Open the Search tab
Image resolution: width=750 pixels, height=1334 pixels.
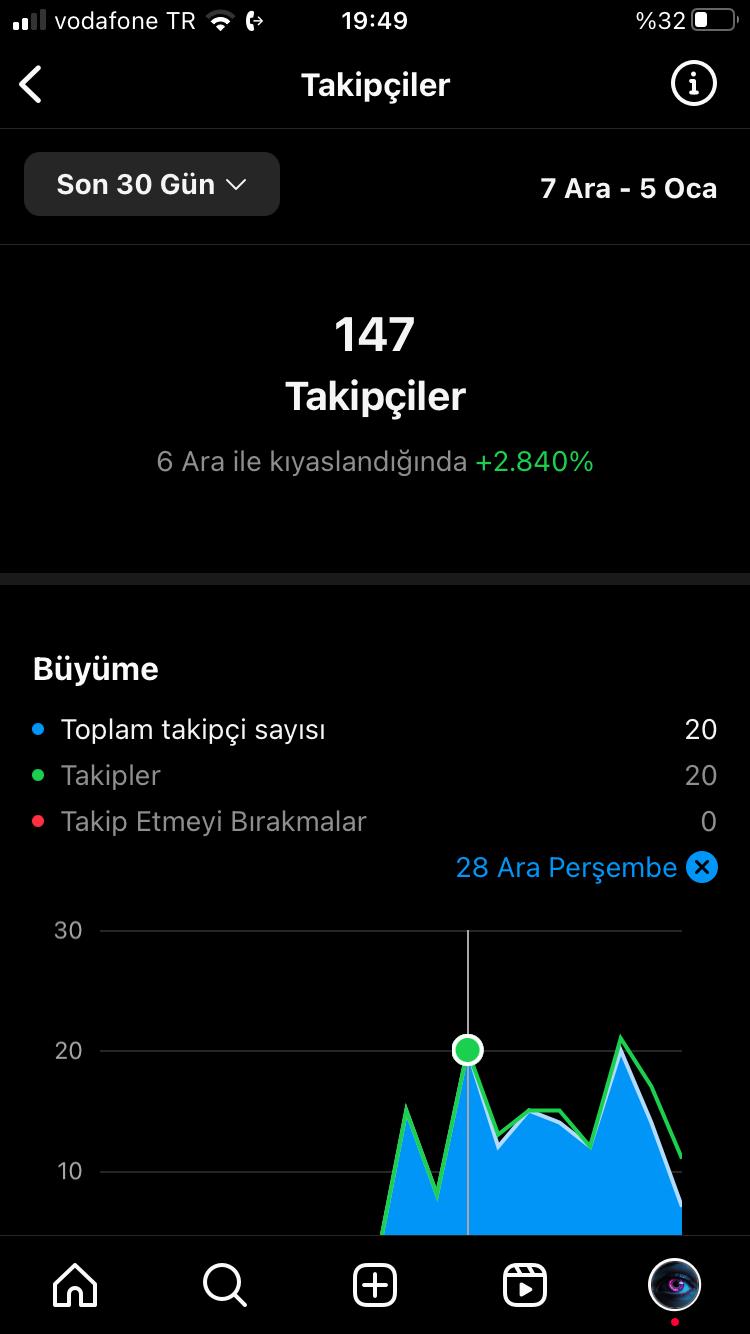[224, 1285]
